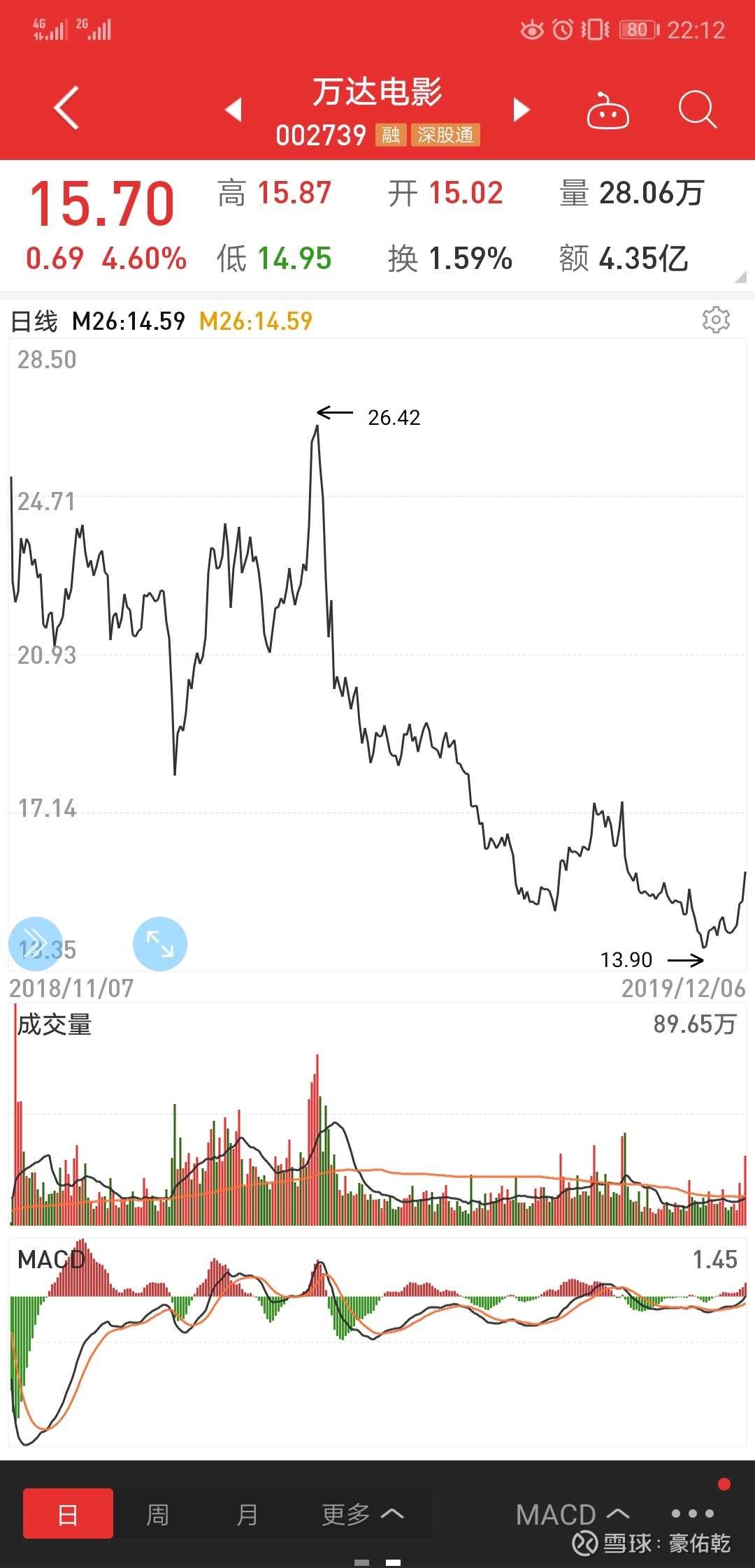755x1568 pixels.
Task: Open the MACD indicator selector
Action: [x=573, y=1514]
